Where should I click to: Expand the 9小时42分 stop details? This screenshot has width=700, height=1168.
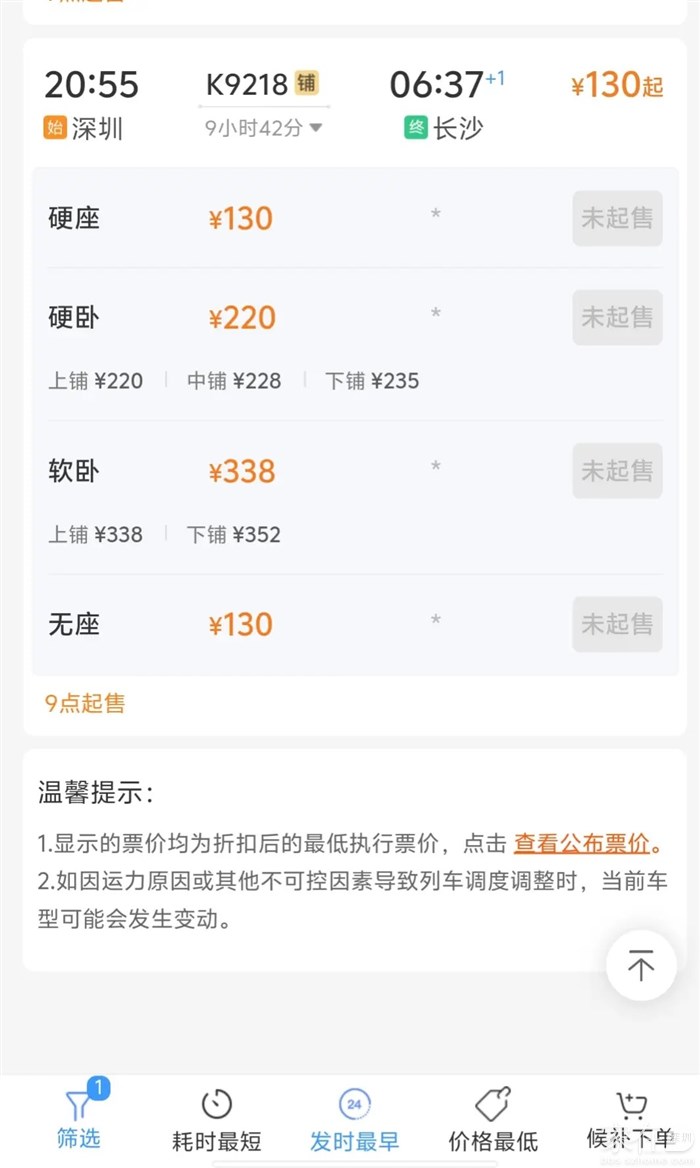coord(264,128)
